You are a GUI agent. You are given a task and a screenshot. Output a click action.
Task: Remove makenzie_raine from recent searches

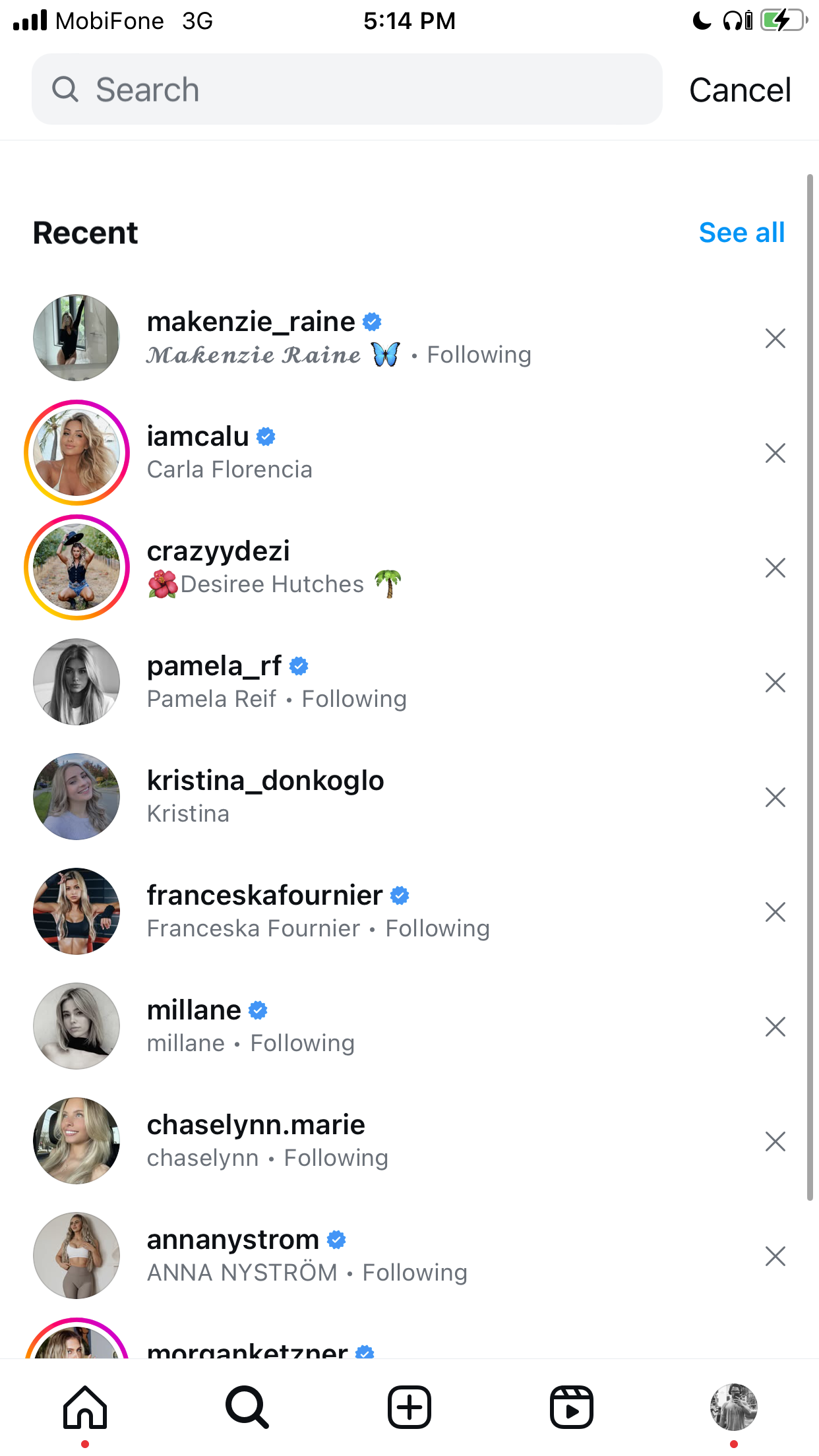[x=775, y=338]
